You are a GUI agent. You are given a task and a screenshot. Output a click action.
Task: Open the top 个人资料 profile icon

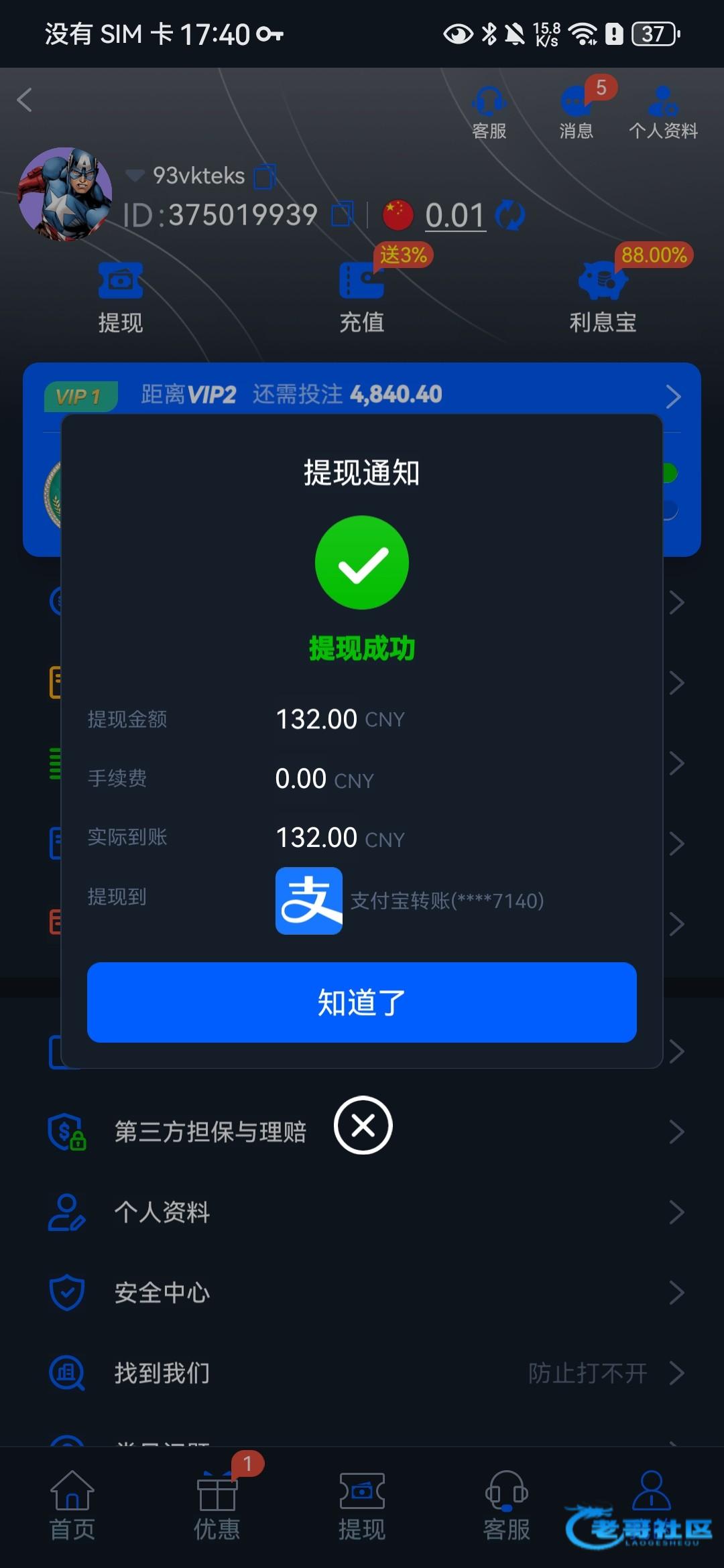[663, 113]
